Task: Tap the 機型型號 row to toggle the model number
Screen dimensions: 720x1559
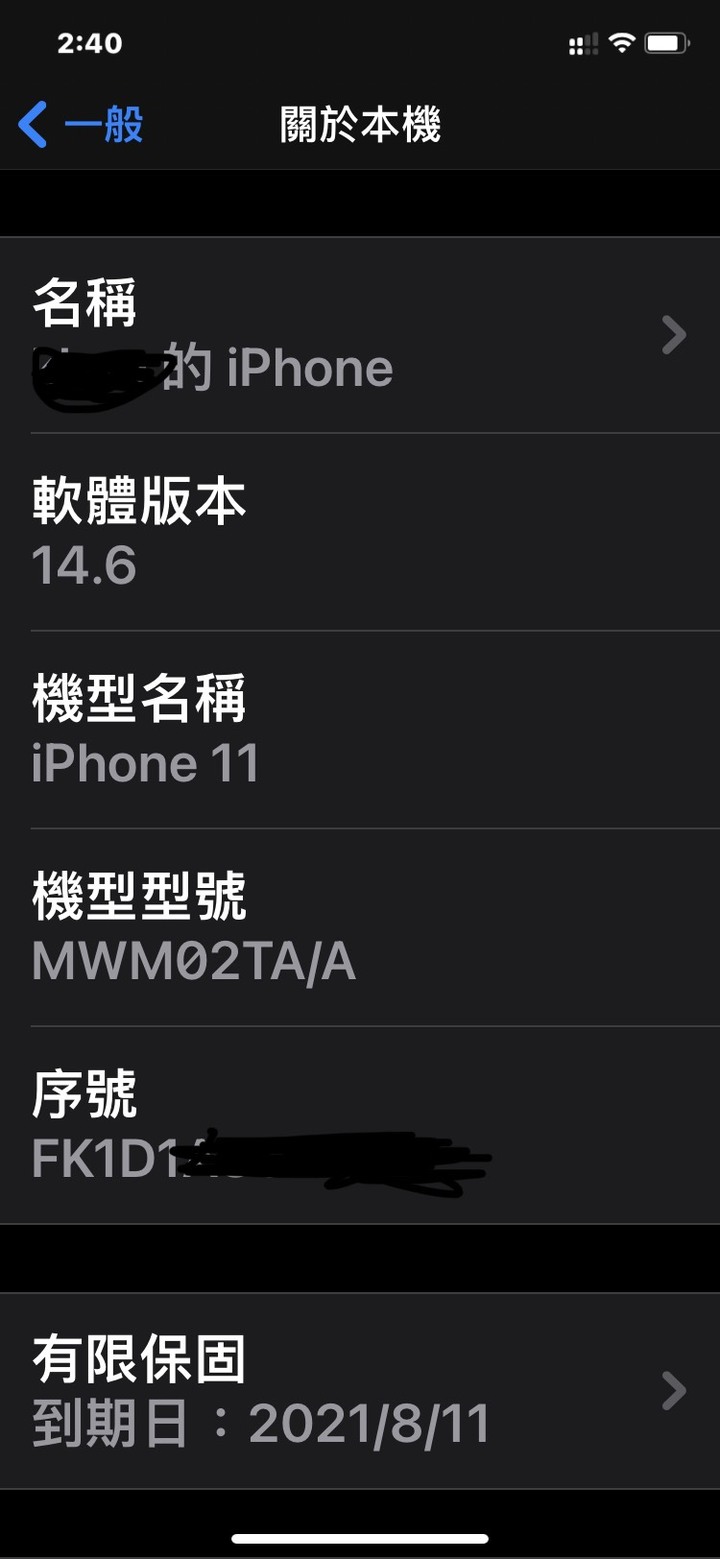Action: [x=360, y=927]
